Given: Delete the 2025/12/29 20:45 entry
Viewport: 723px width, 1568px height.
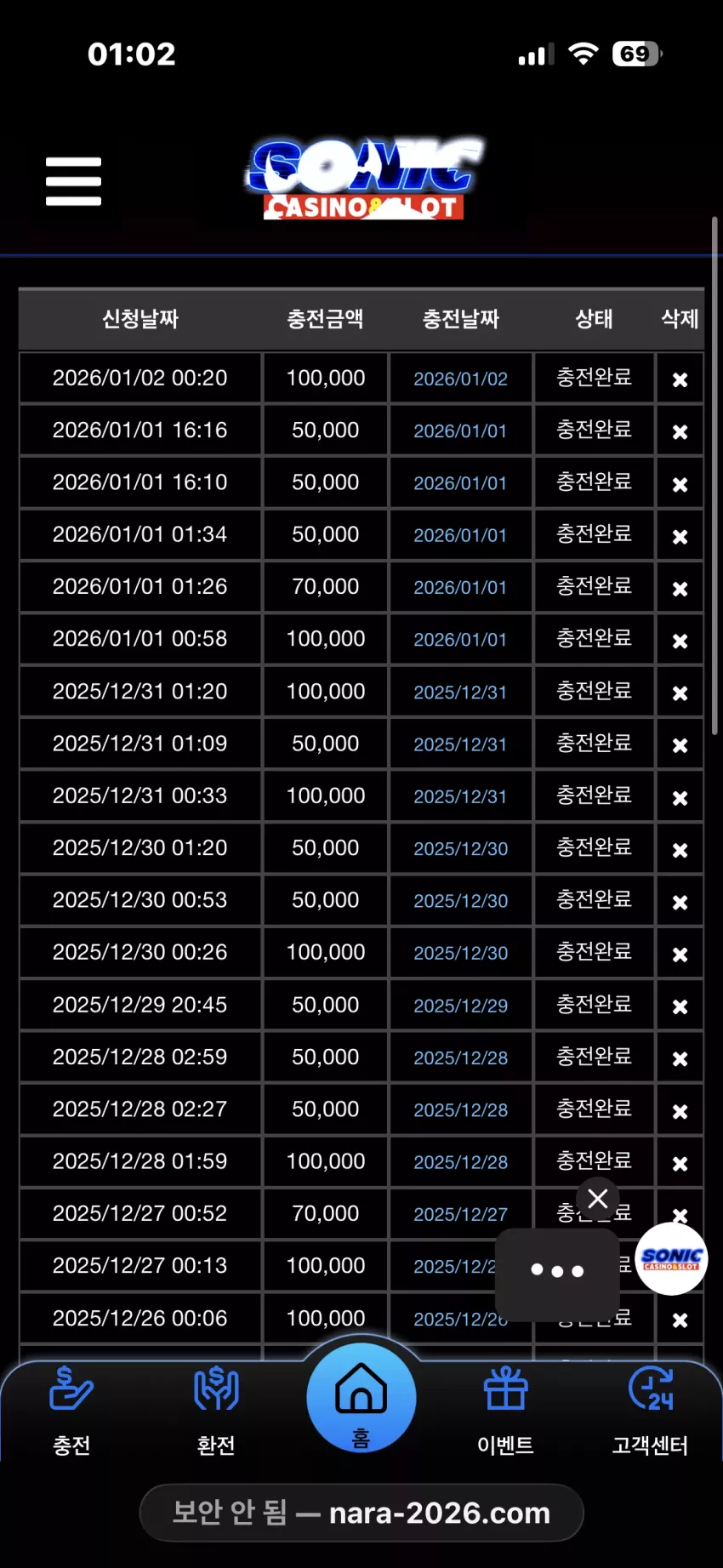Looking at the screenshot, I should click(x=680, y=1006).
